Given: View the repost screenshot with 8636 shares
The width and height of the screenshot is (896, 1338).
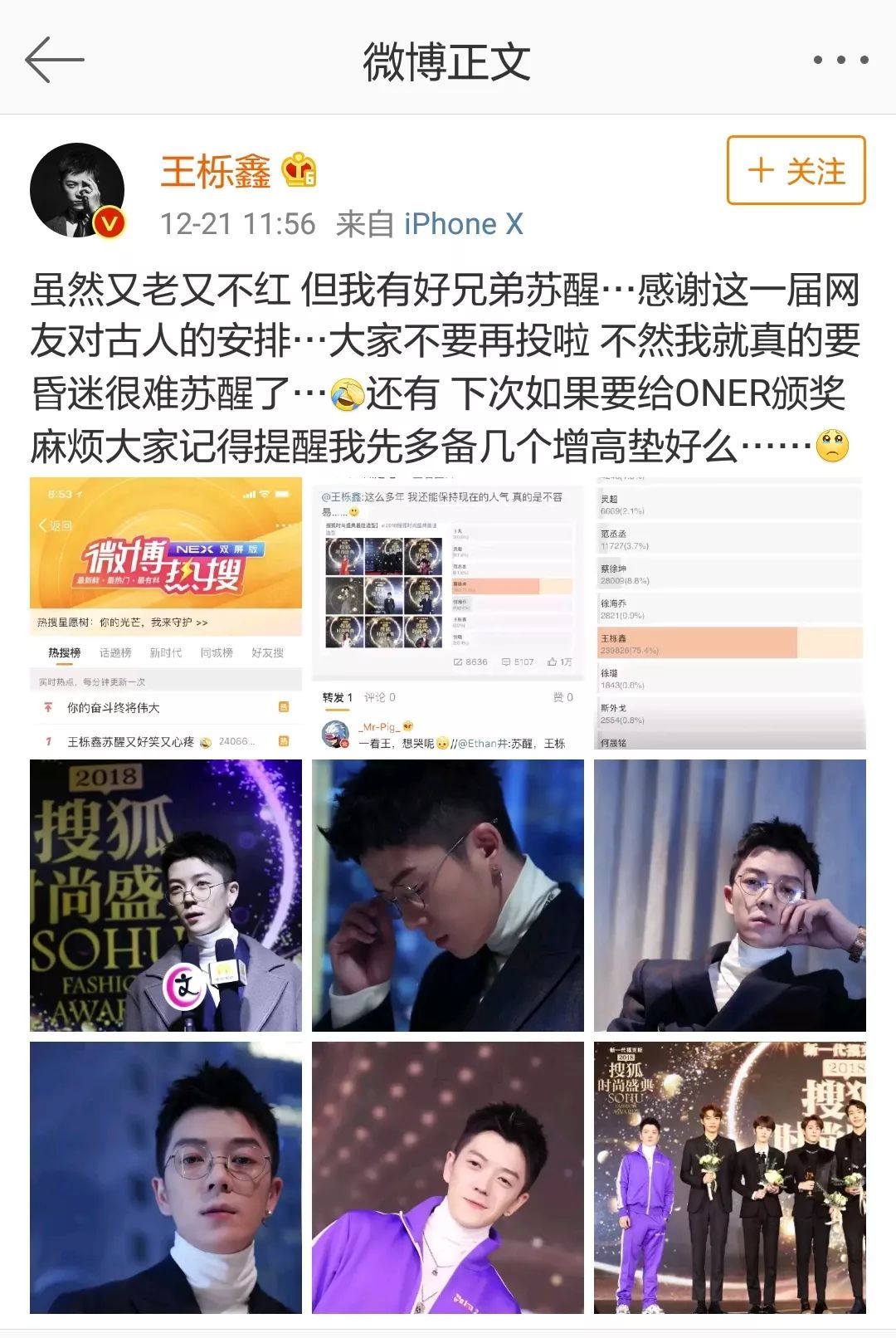Looking at the screenshot, I should point(448,613).
